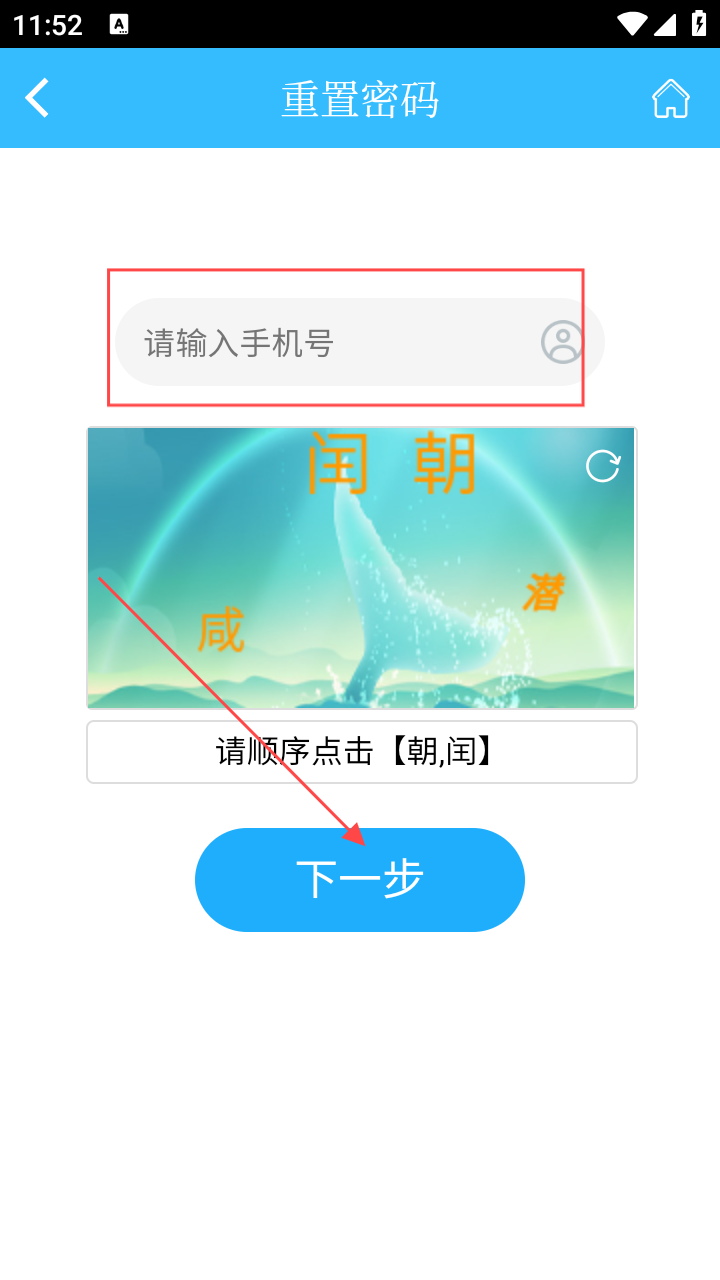Tap the 下一步 button
720x1280 pixels.
click(360, 880)
